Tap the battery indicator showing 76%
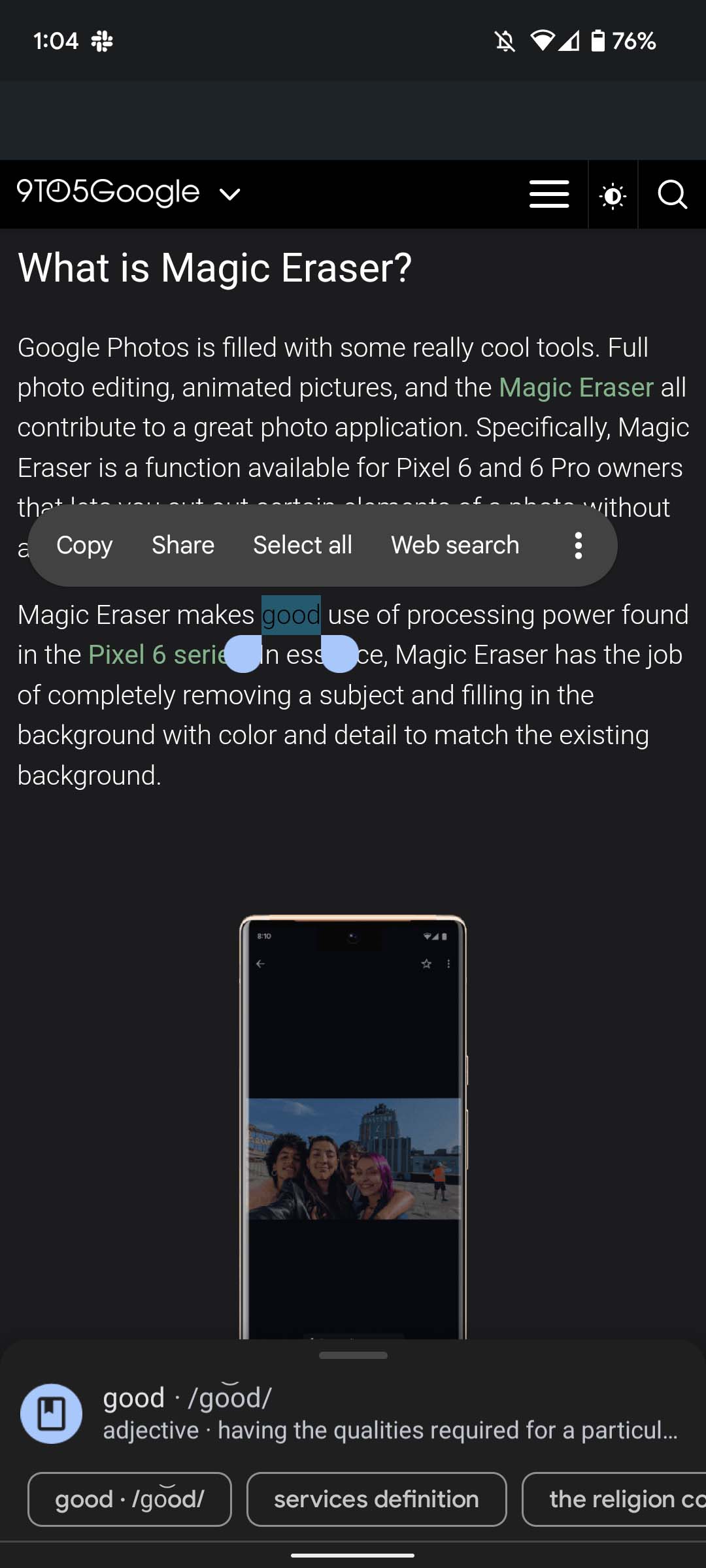 click(597, 41)
